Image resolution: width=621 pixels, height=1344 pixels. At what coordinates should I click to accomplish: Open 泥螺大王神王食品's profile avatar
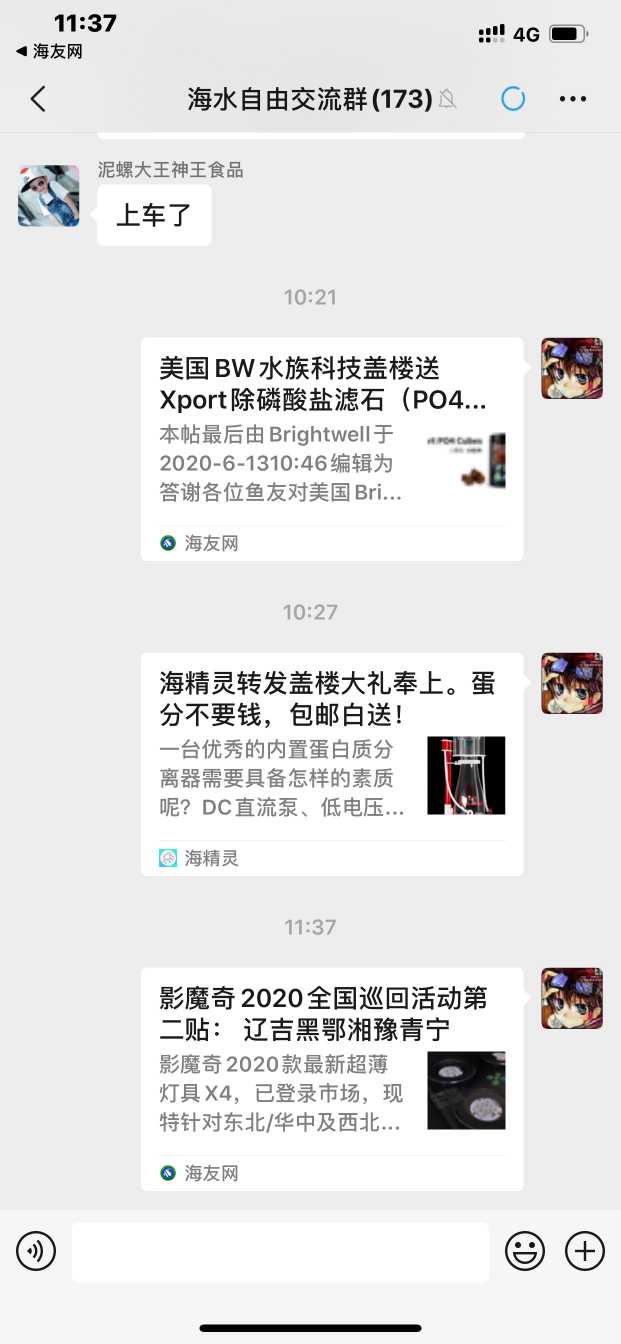tap(49, 196)
